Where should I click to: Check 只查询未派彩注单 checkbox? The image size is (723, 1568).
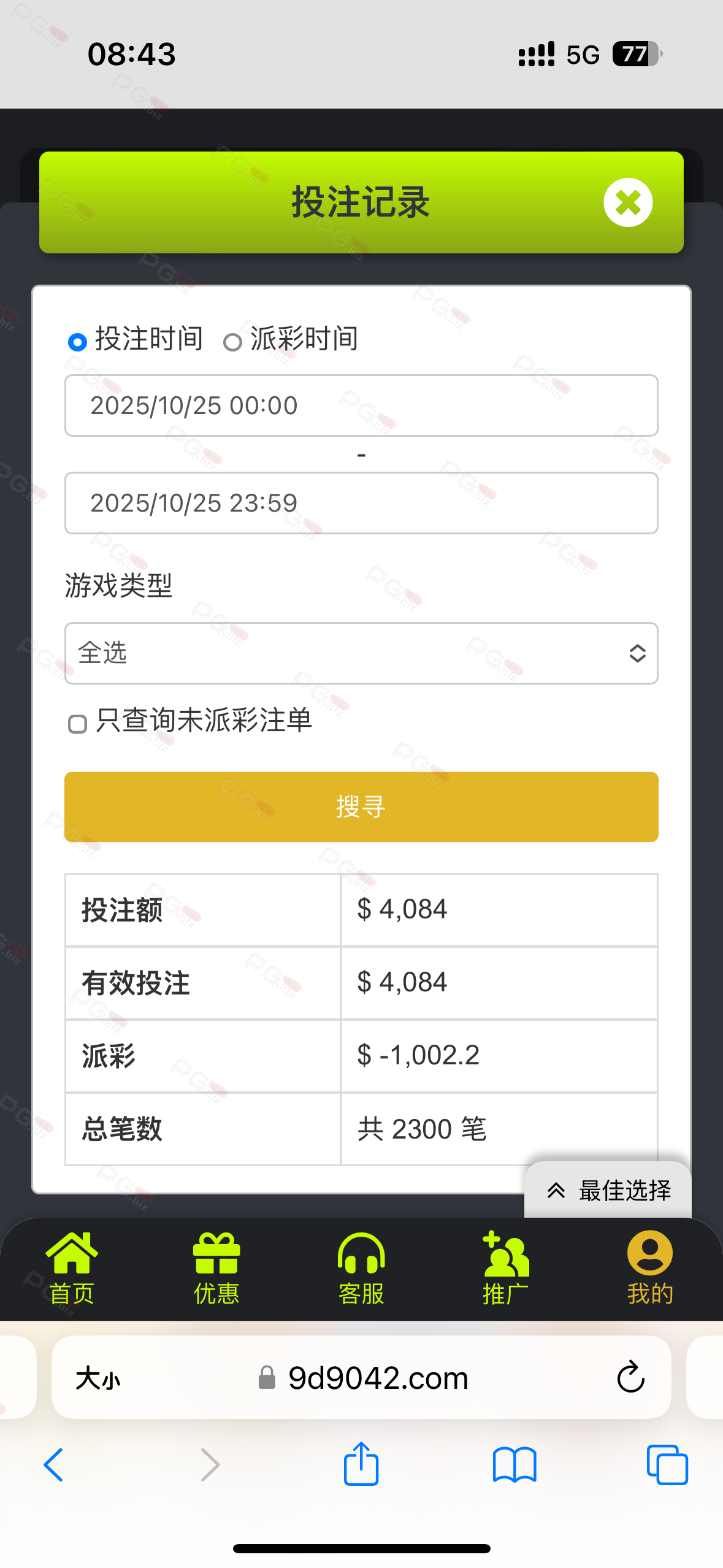[78, 724]
